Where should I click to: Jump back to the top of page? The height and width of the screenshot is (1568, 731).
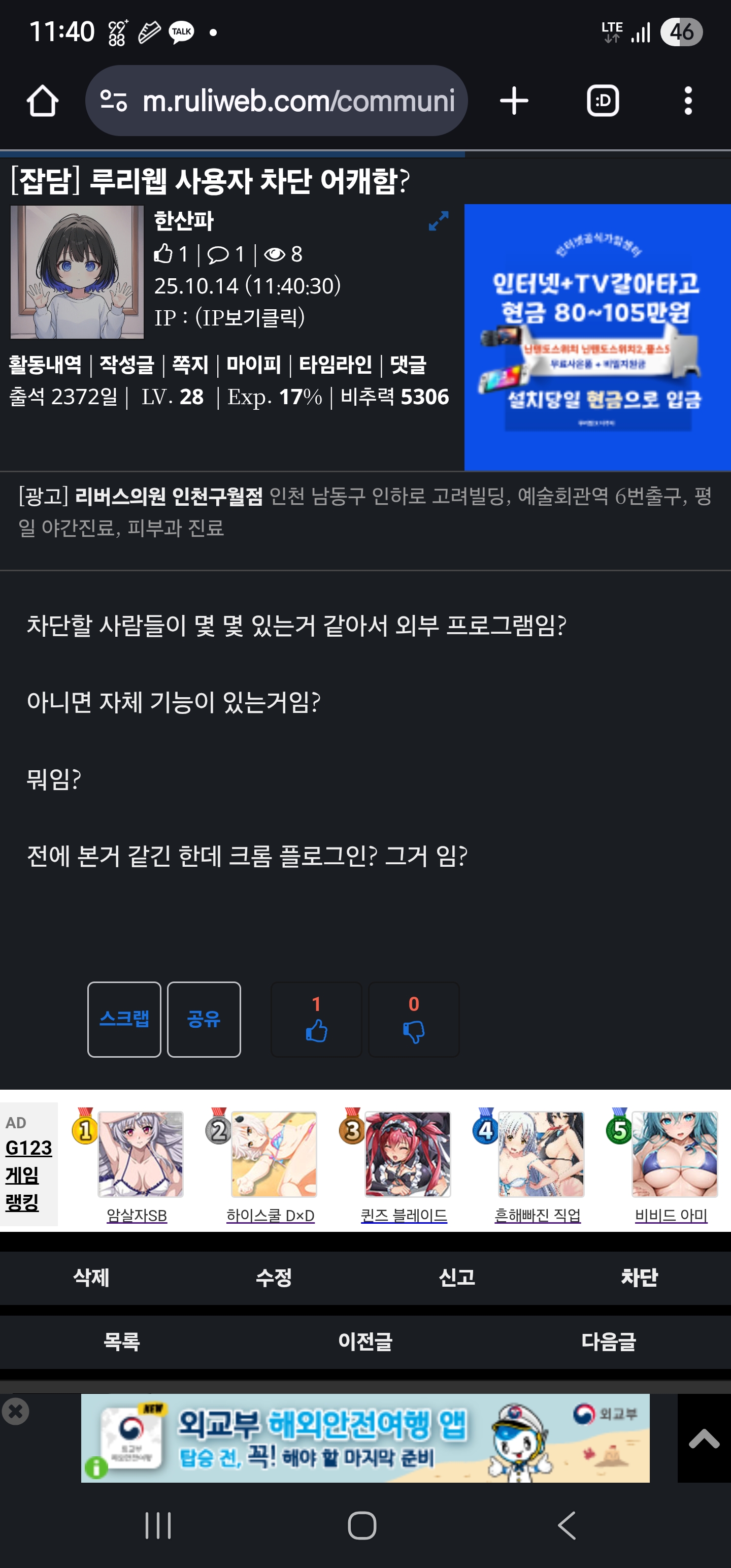tap(704, 1439)
